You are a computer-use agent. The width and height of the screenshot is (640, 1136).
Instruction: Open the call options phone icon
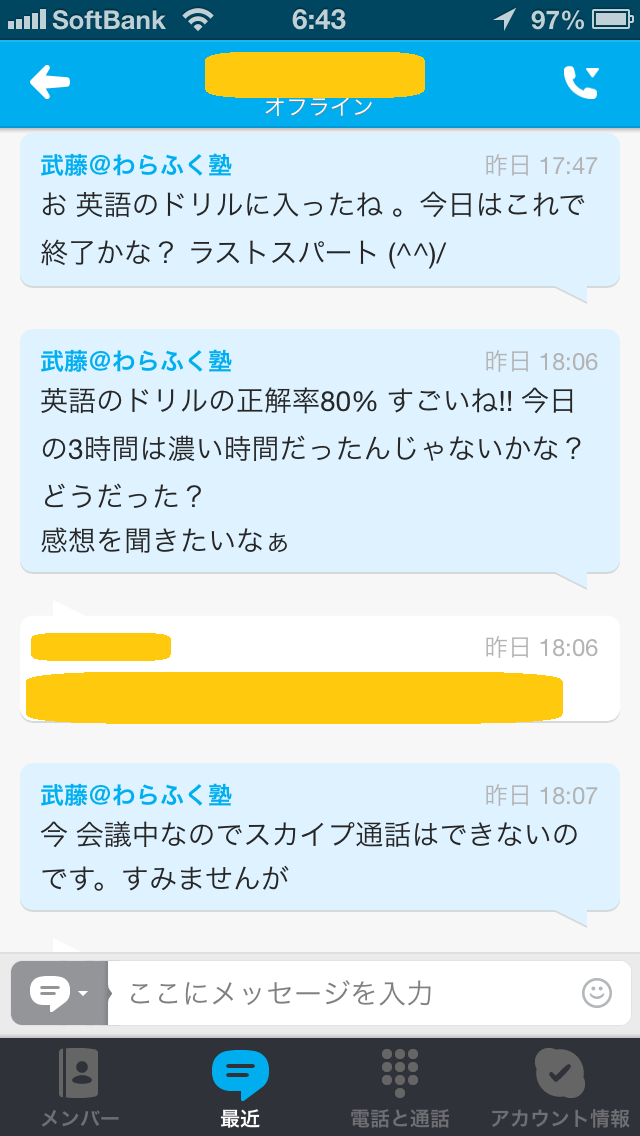pos(581,82)
